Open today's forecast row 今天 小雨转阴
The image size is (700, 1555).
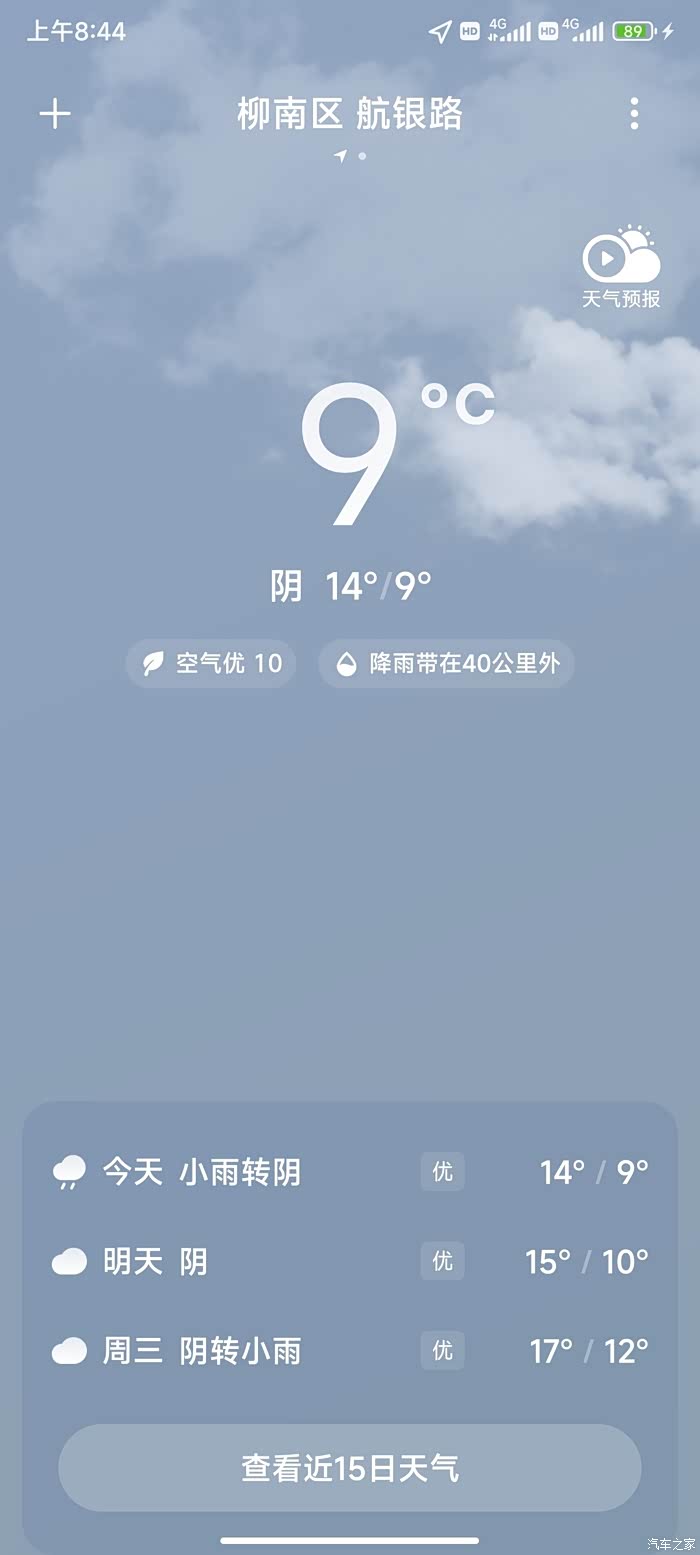tap(350, 1171)
